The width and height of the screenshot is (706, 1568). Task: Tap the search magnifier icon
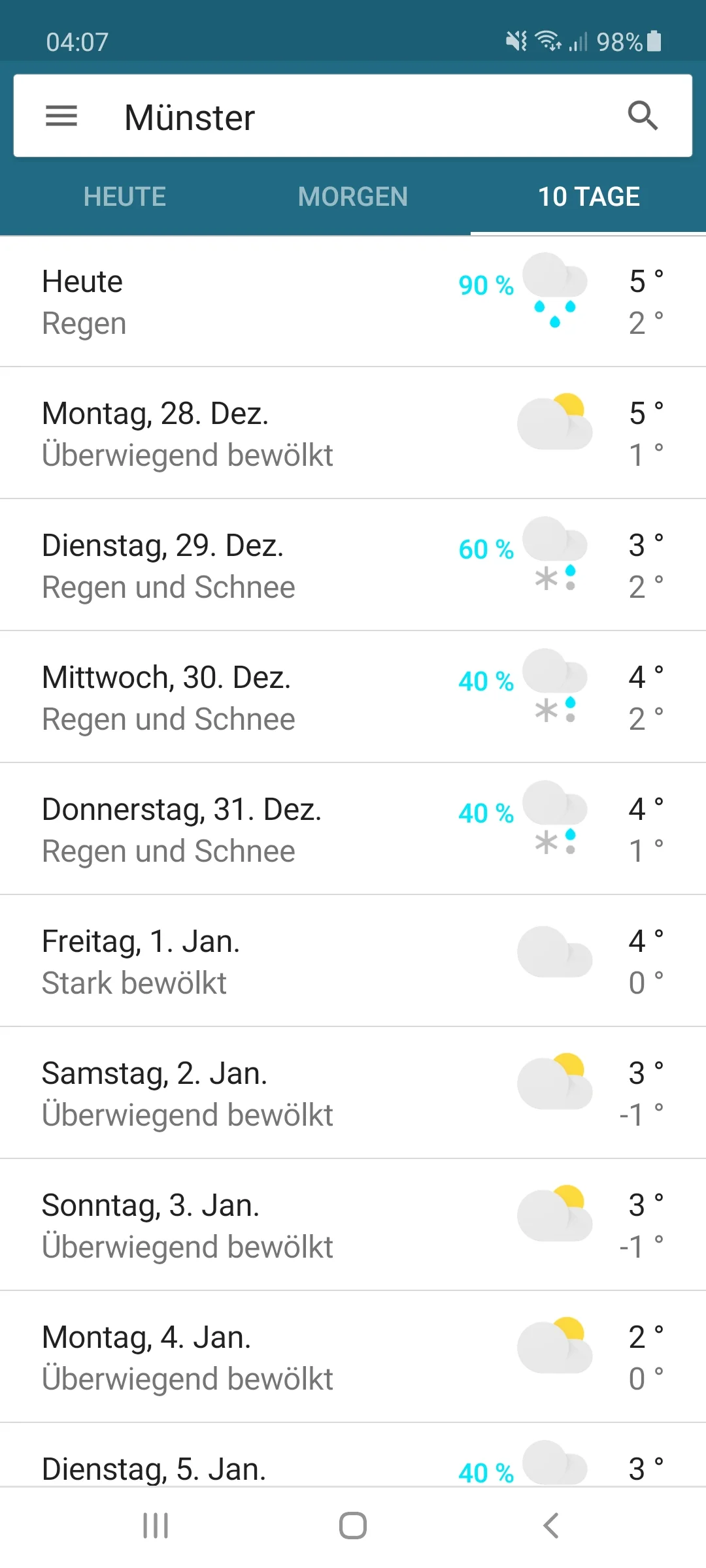[643, 116]
